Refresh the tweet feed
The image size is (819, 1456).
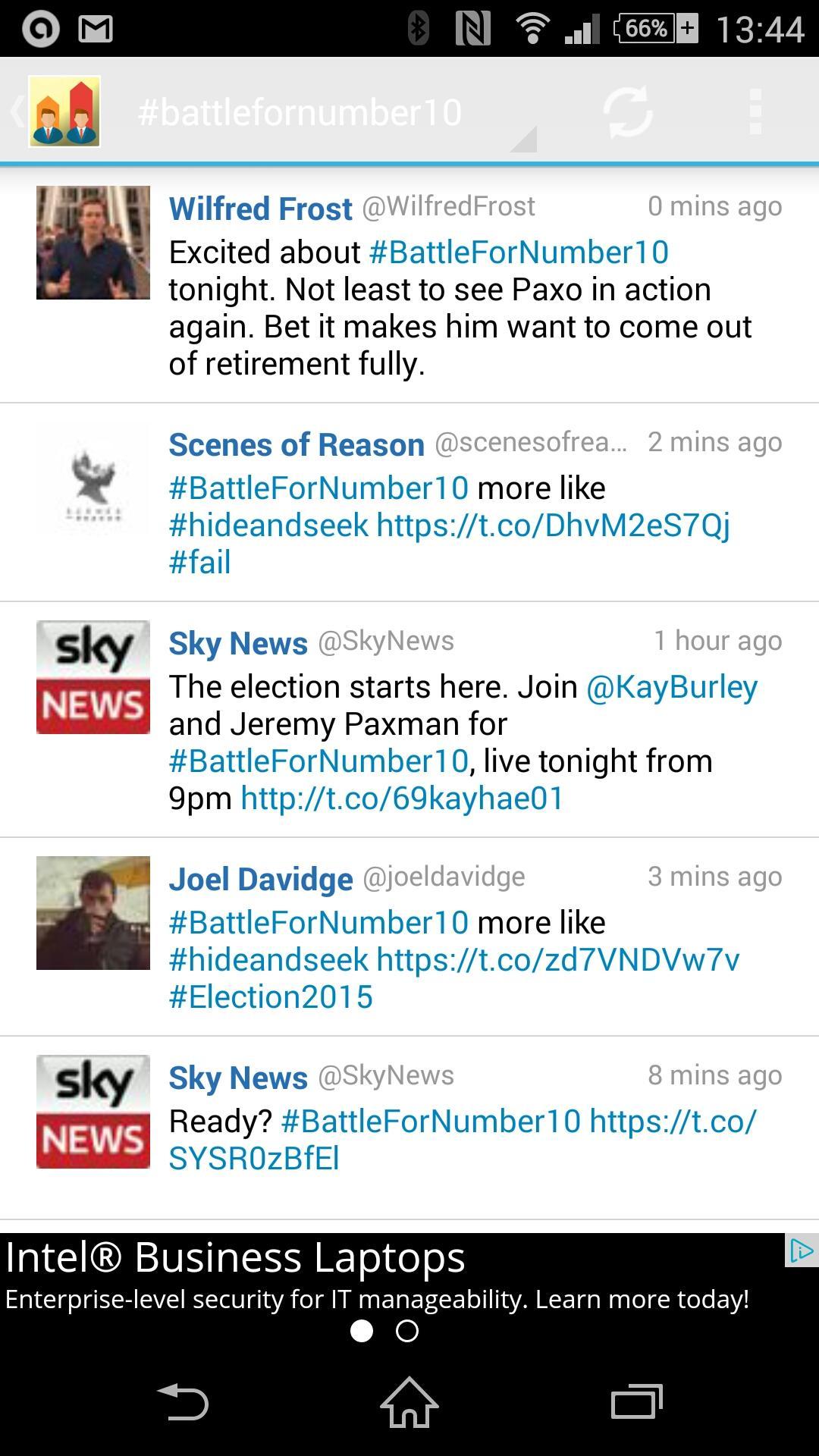coord(628,112)
